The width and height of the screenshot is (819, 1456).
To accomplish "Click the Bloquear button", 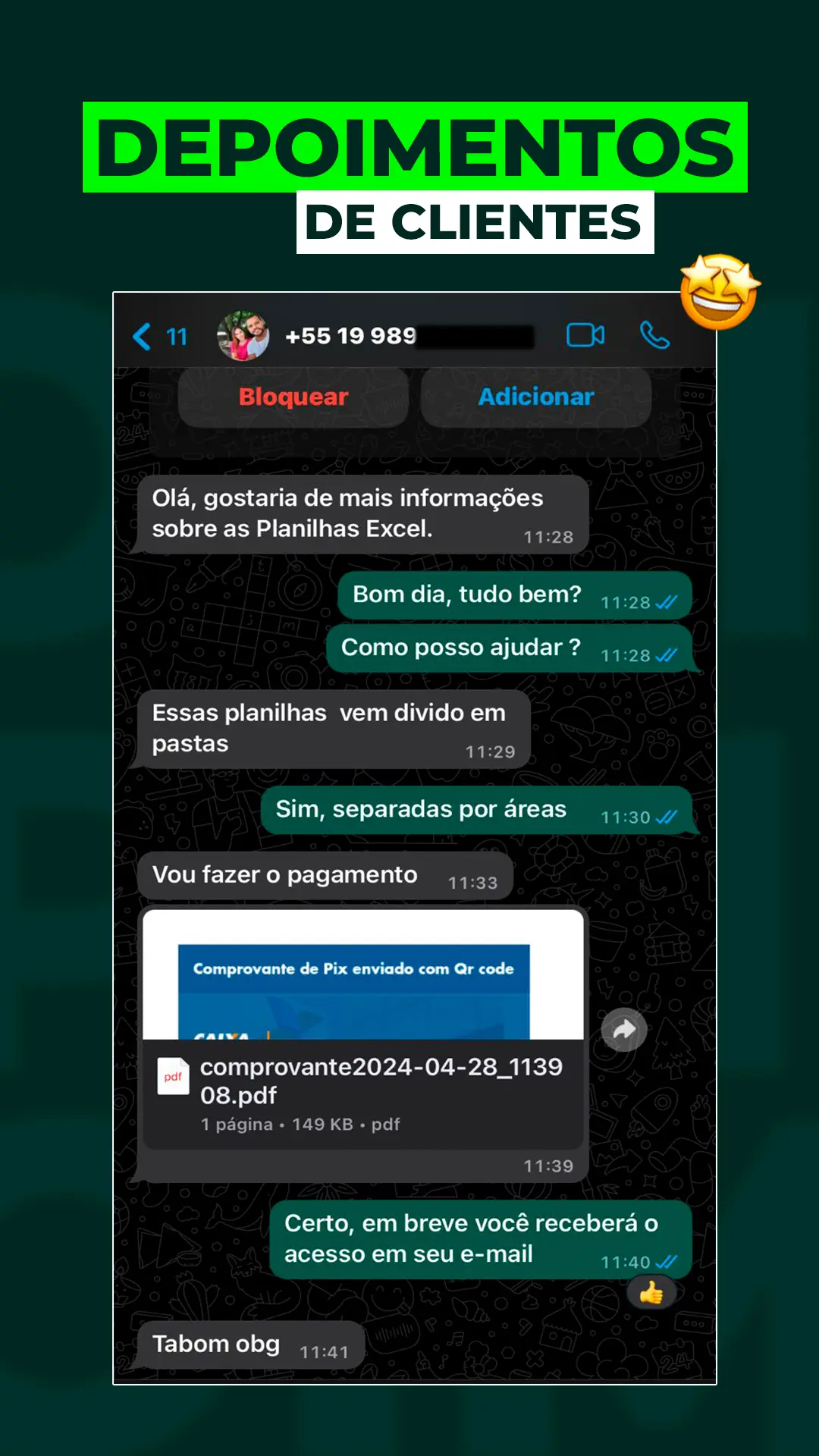I will tap(292, 396).
